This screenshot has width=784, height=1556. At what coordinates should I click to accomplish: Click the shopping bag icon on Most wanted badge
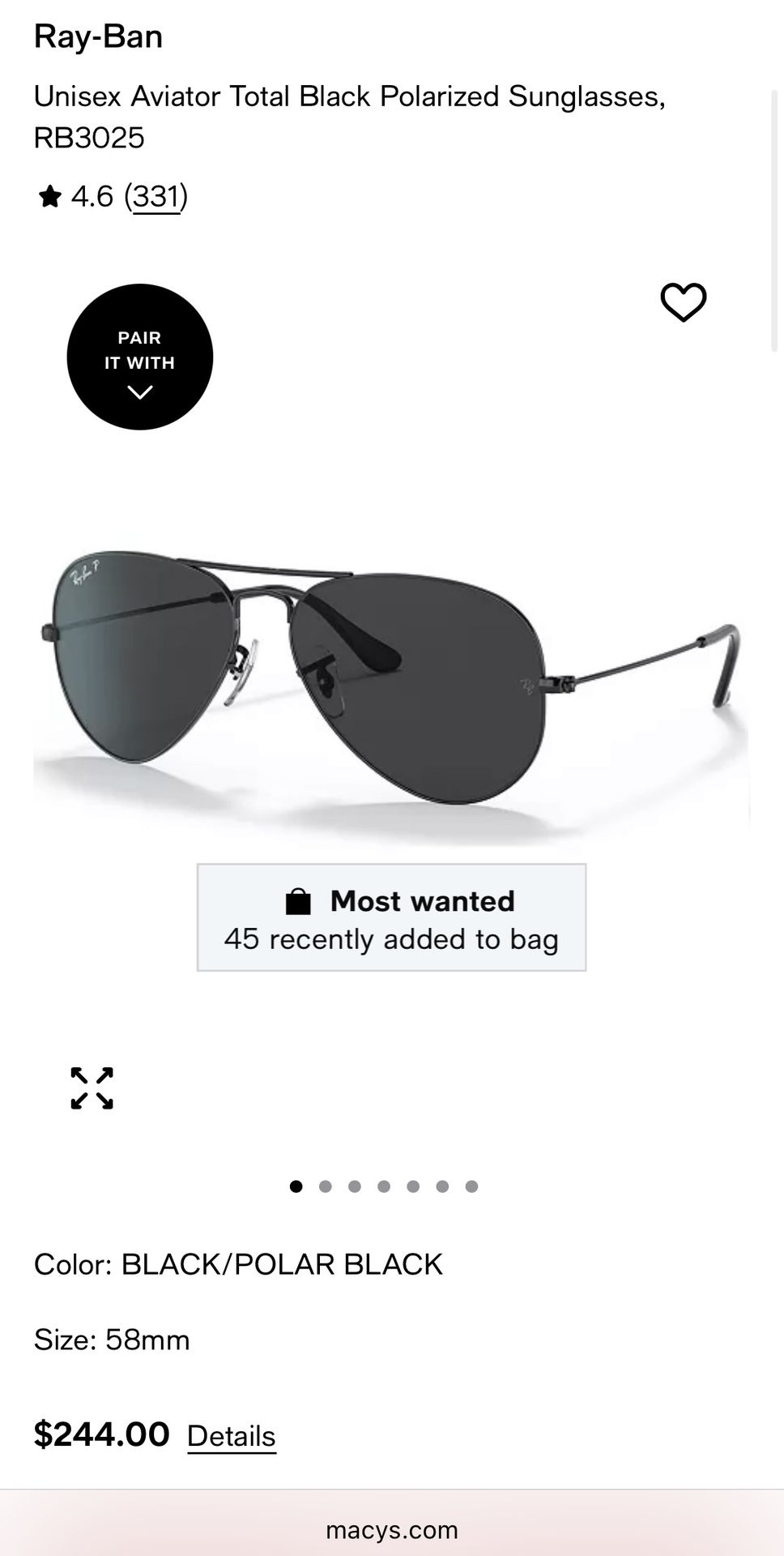300,900
